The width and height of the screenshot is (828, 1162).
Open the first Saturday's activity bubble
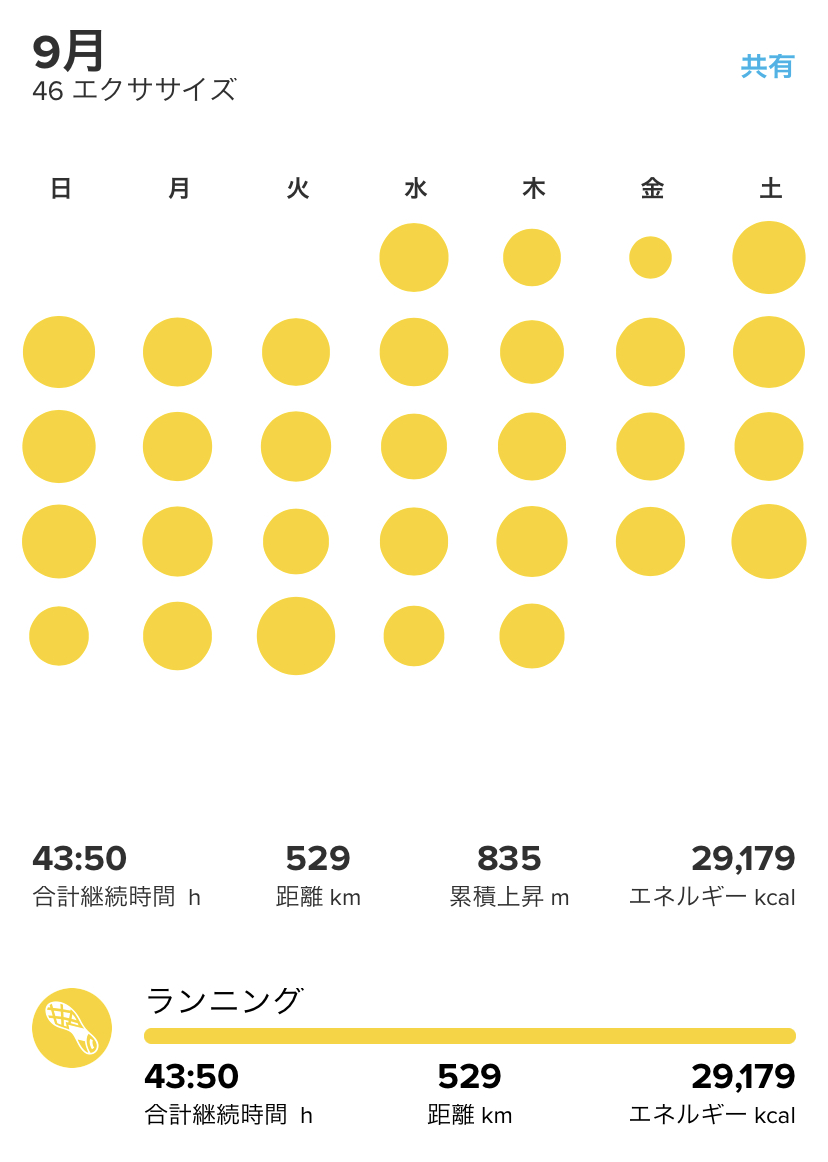768,257
